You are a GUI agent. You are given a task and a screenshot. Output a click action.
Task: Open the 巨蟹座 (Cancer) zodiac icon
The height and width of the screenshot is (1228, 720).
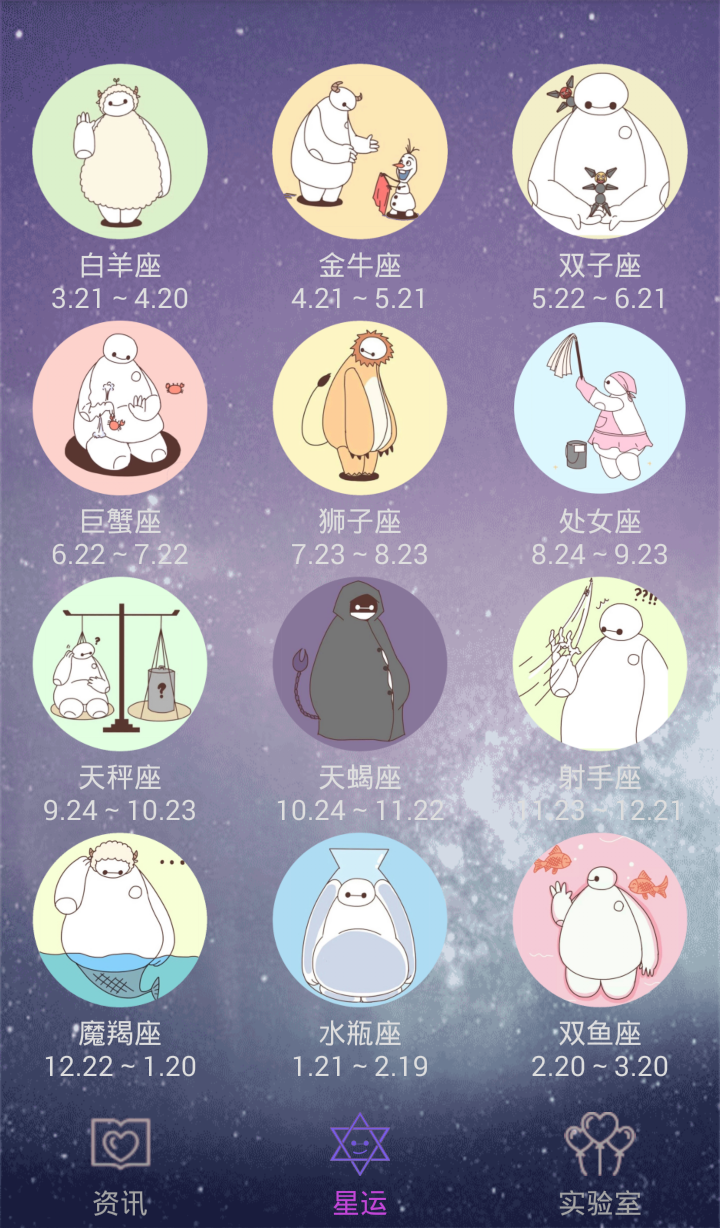pos(120,407)
